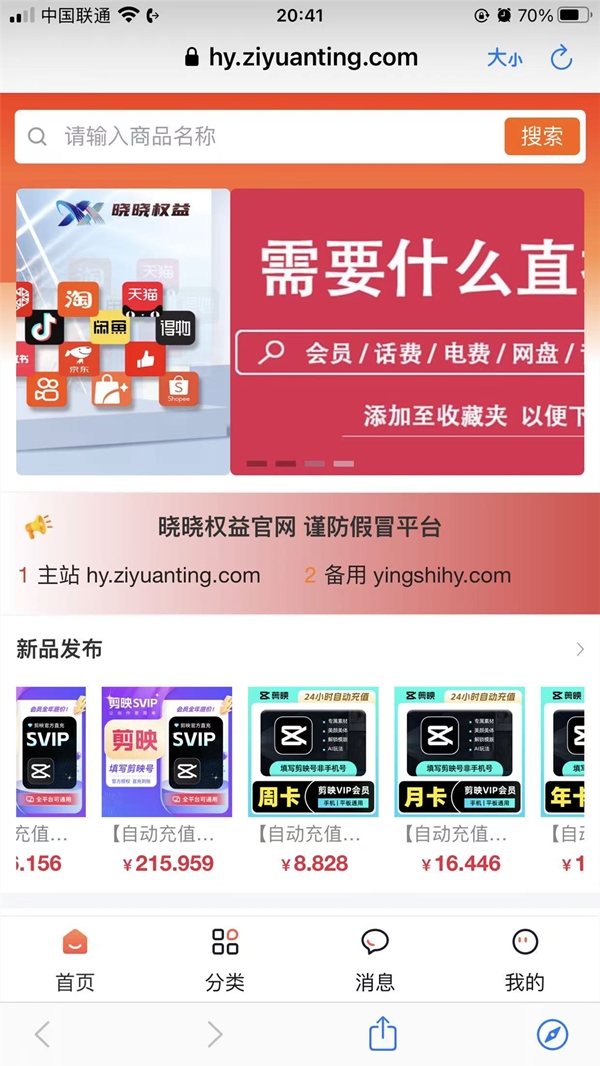Open the 大小 text size menu
This screenshot has height=1066, width=600.
coord(504,58)
